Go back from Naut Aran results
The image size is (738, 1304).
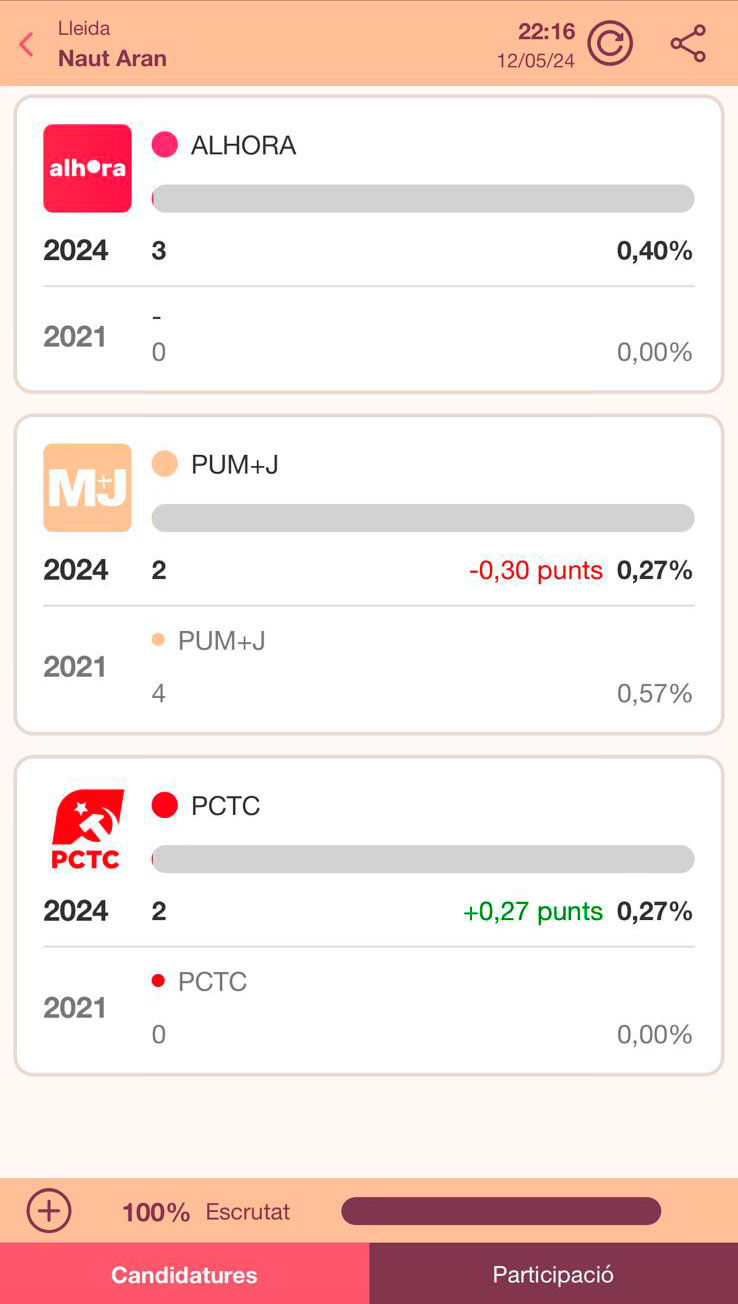tap(27, 44)
